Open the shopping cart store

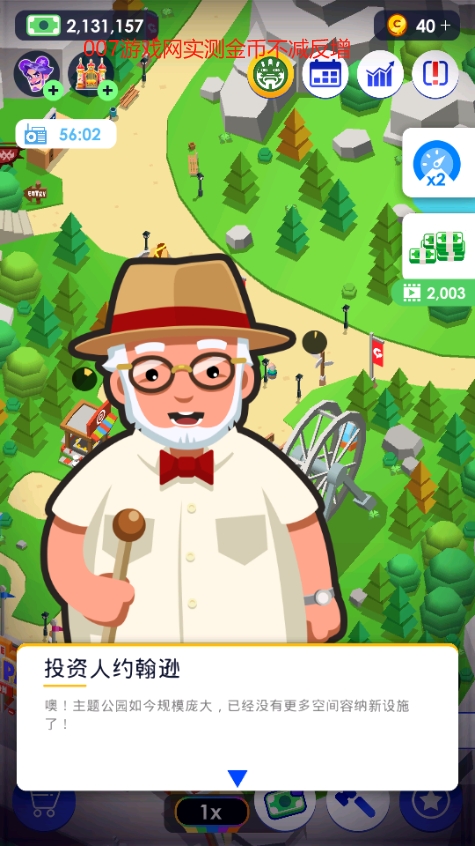[x=44, y=808]
